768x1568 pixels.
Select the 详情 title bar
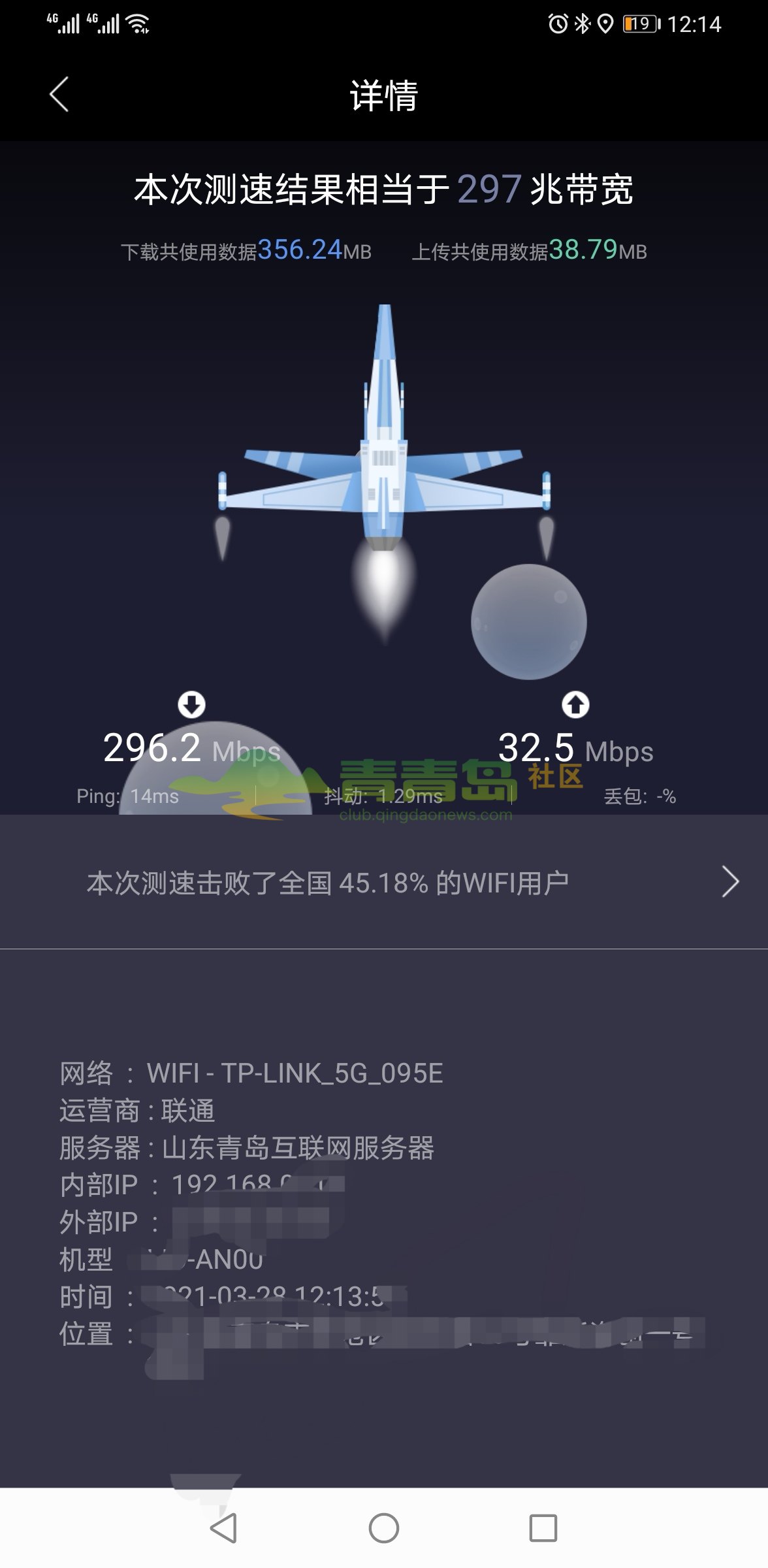[384, 95]
